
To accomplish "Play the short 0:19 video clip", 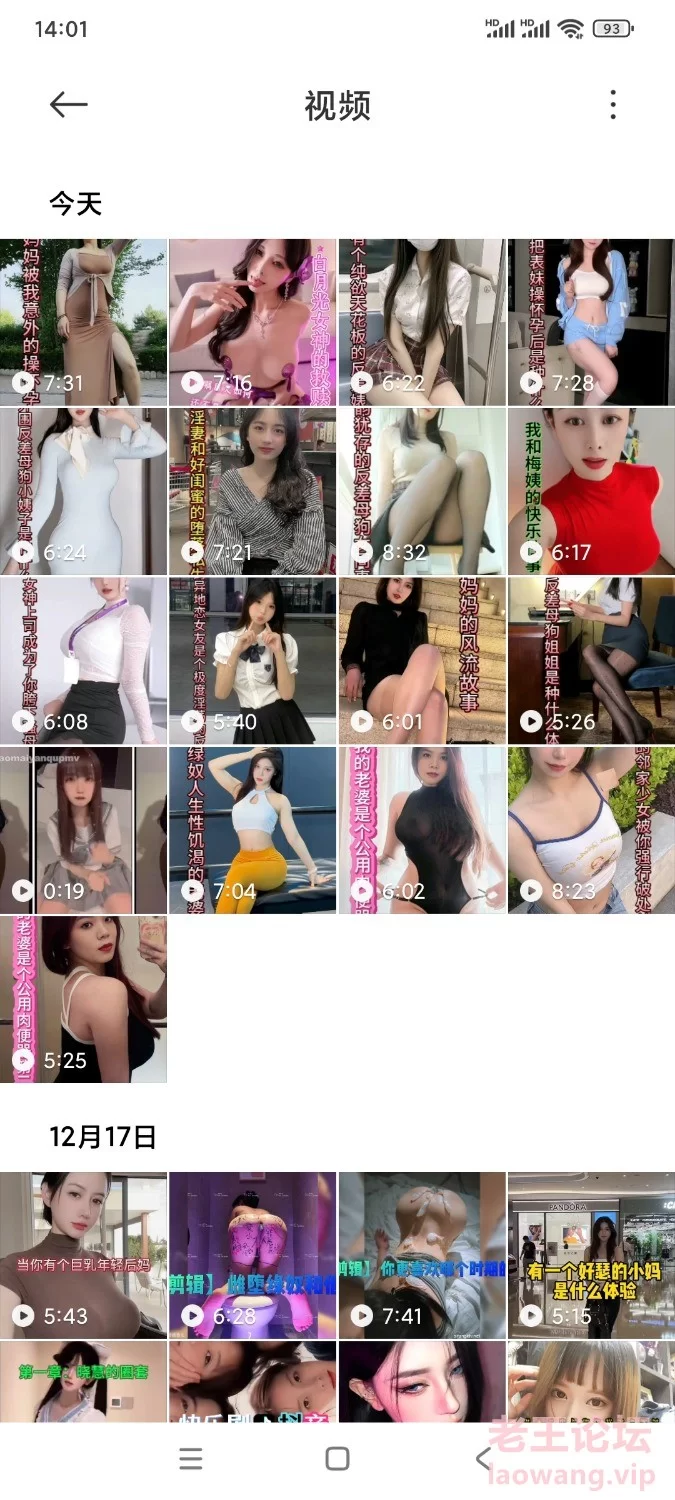I will (x=83, y=830).
